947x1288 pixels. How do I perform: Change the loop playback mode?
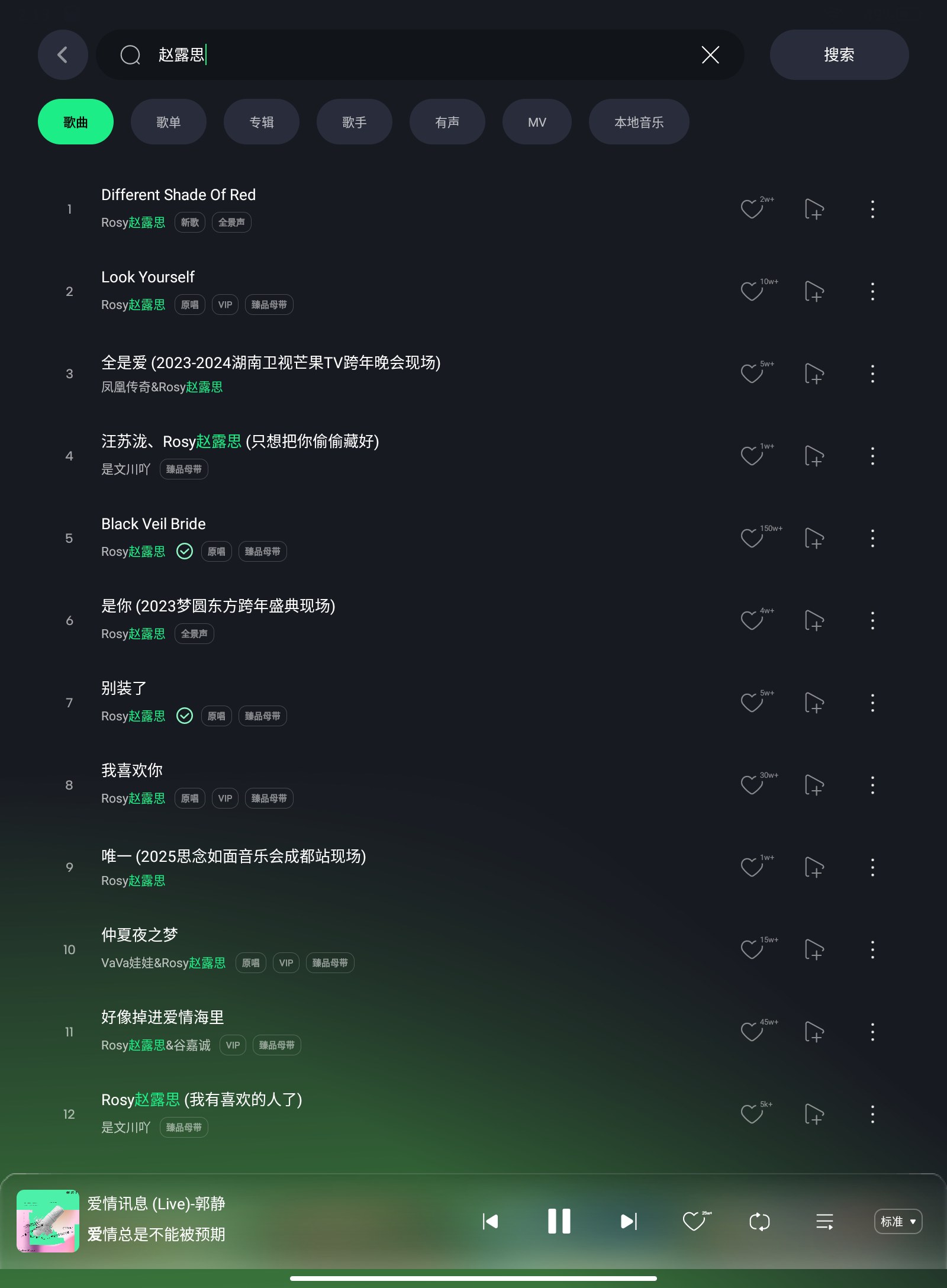(759, 1222)
